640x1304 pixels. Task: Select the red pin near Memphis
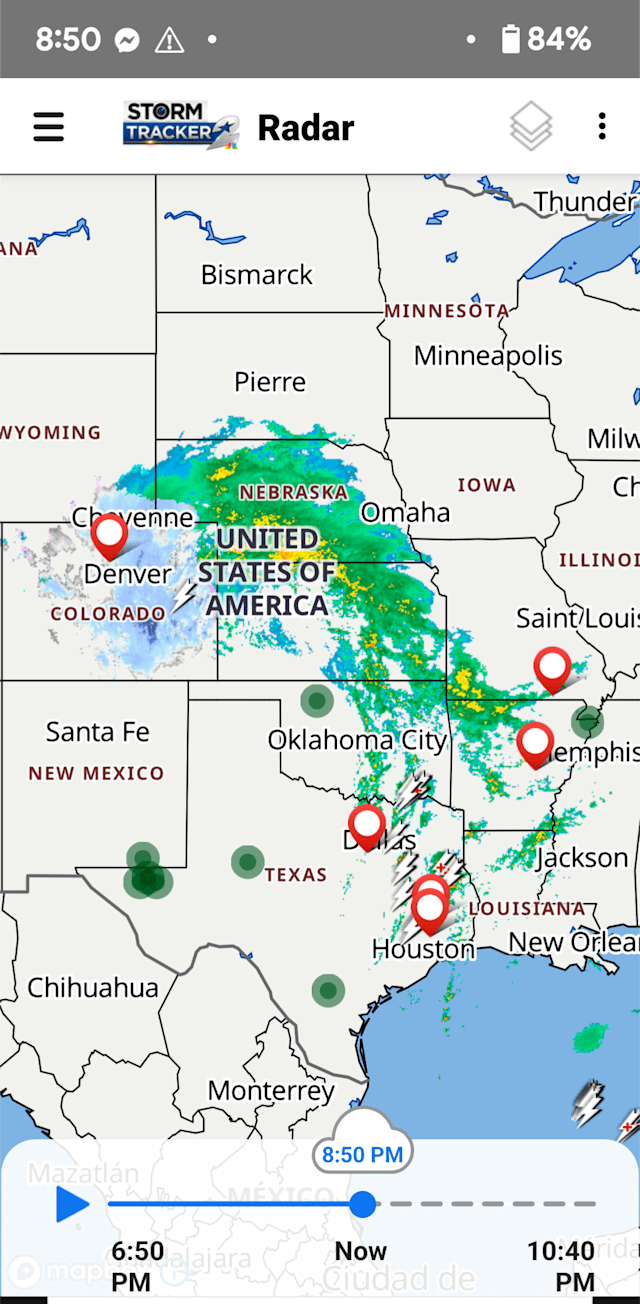click(x=535, y=743)
